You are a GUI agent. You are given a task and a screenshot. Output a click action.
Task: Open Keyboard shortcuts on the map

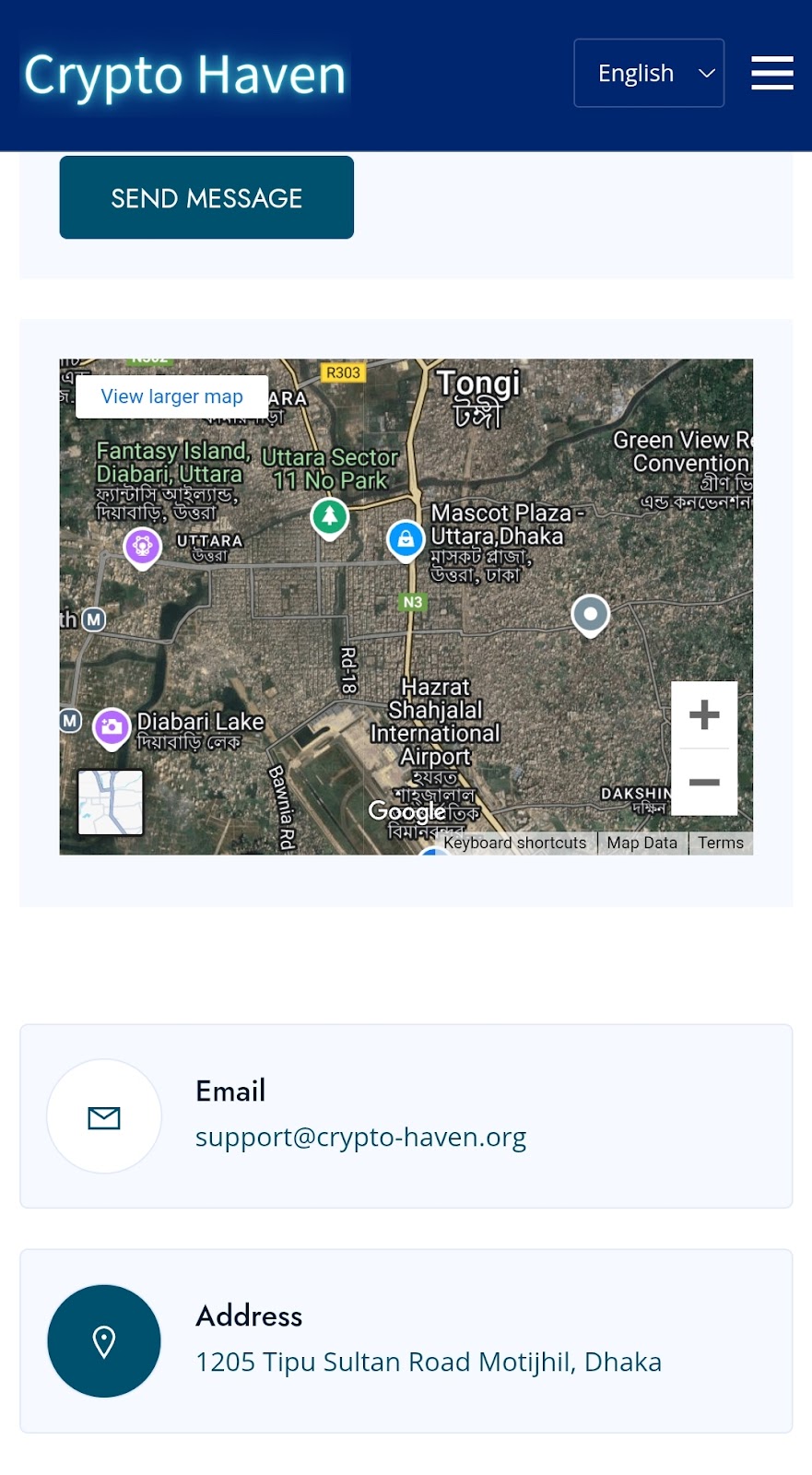click(x=514, y=843)
